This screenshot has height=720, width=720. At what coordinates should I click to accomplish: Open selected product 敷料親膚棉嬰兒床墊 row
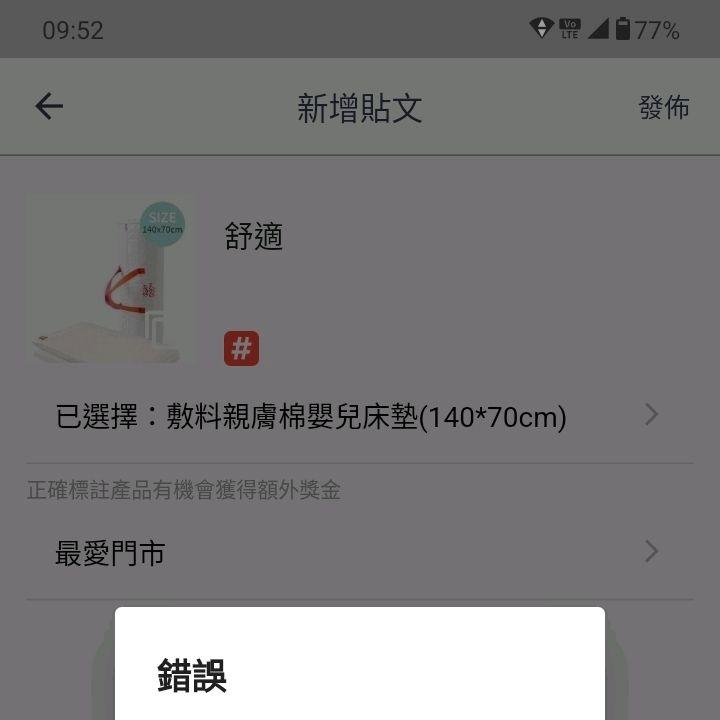point(358,416)
